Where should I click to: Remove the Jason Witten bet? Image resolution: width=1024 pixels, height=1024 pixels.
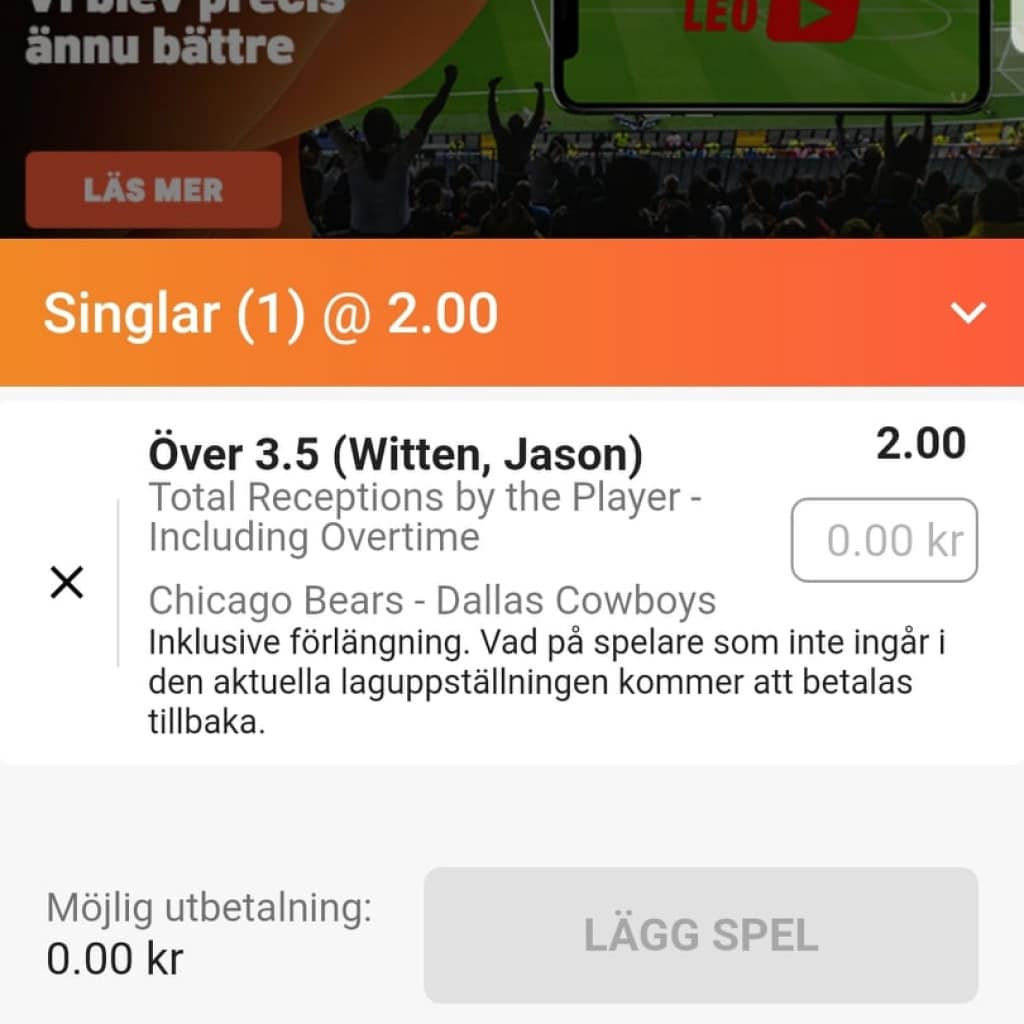pos(66,582)
